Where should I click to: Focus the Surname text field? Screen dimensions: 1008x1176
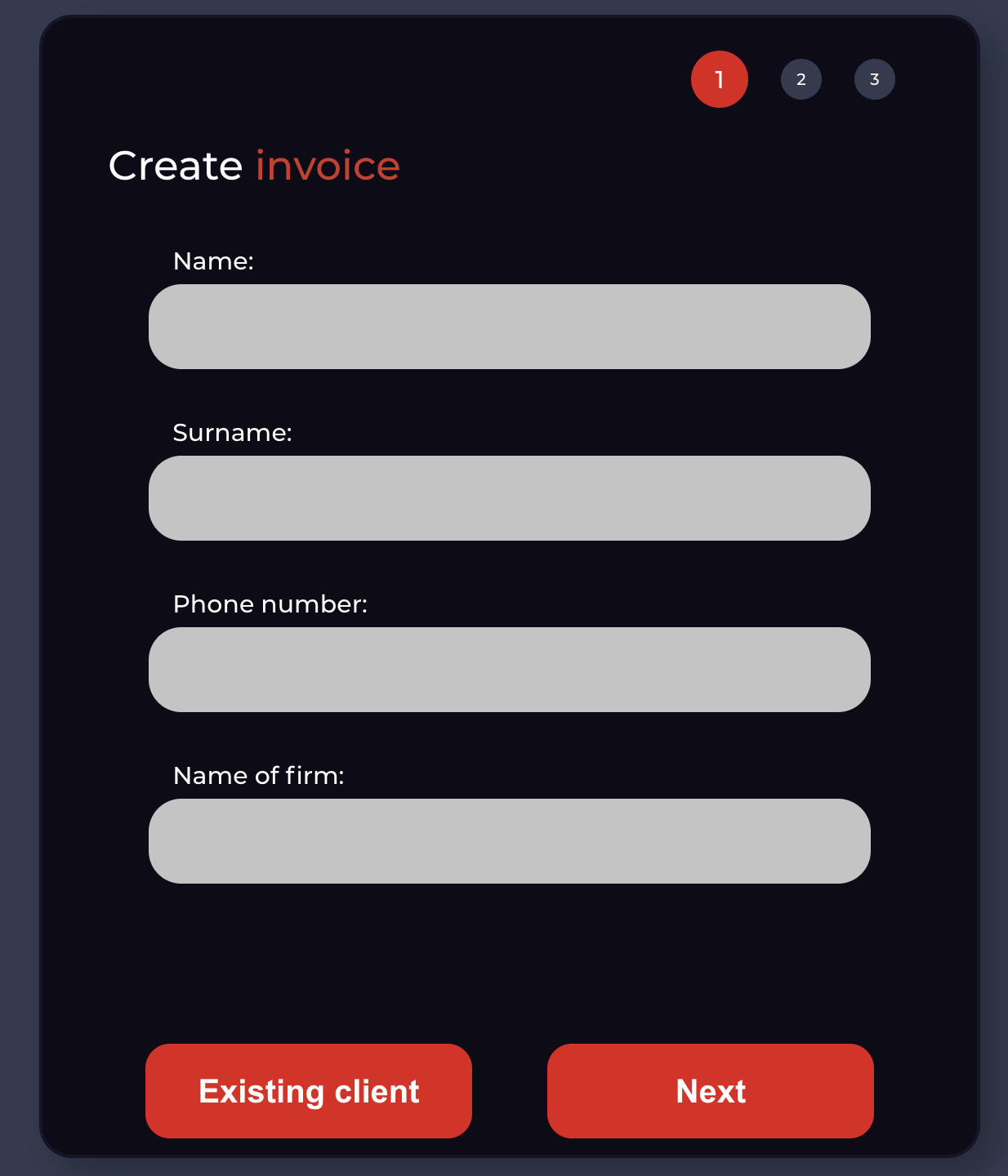[x=509, y=498]
